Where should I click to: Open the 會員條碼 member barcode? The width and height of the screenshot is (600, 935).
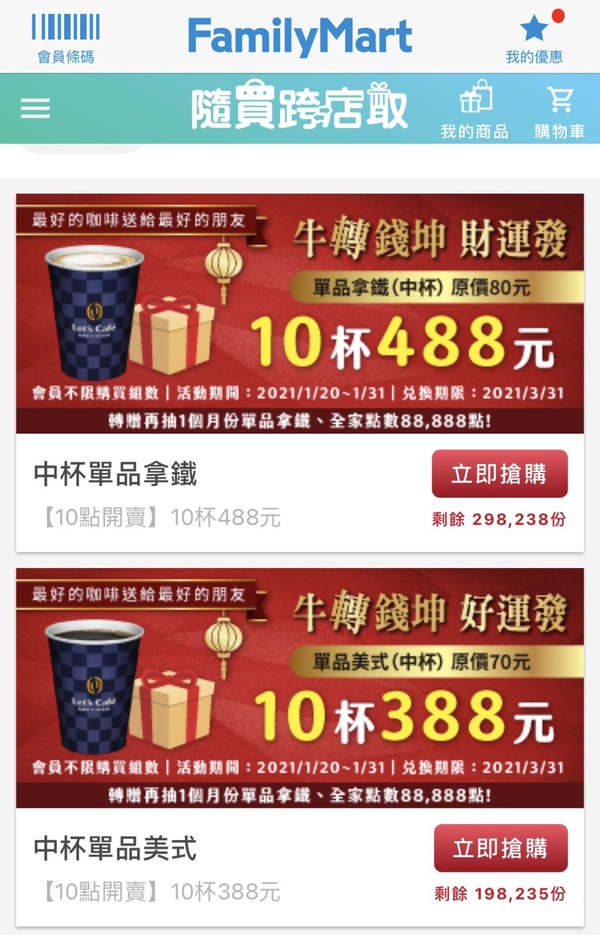[65, 37]
